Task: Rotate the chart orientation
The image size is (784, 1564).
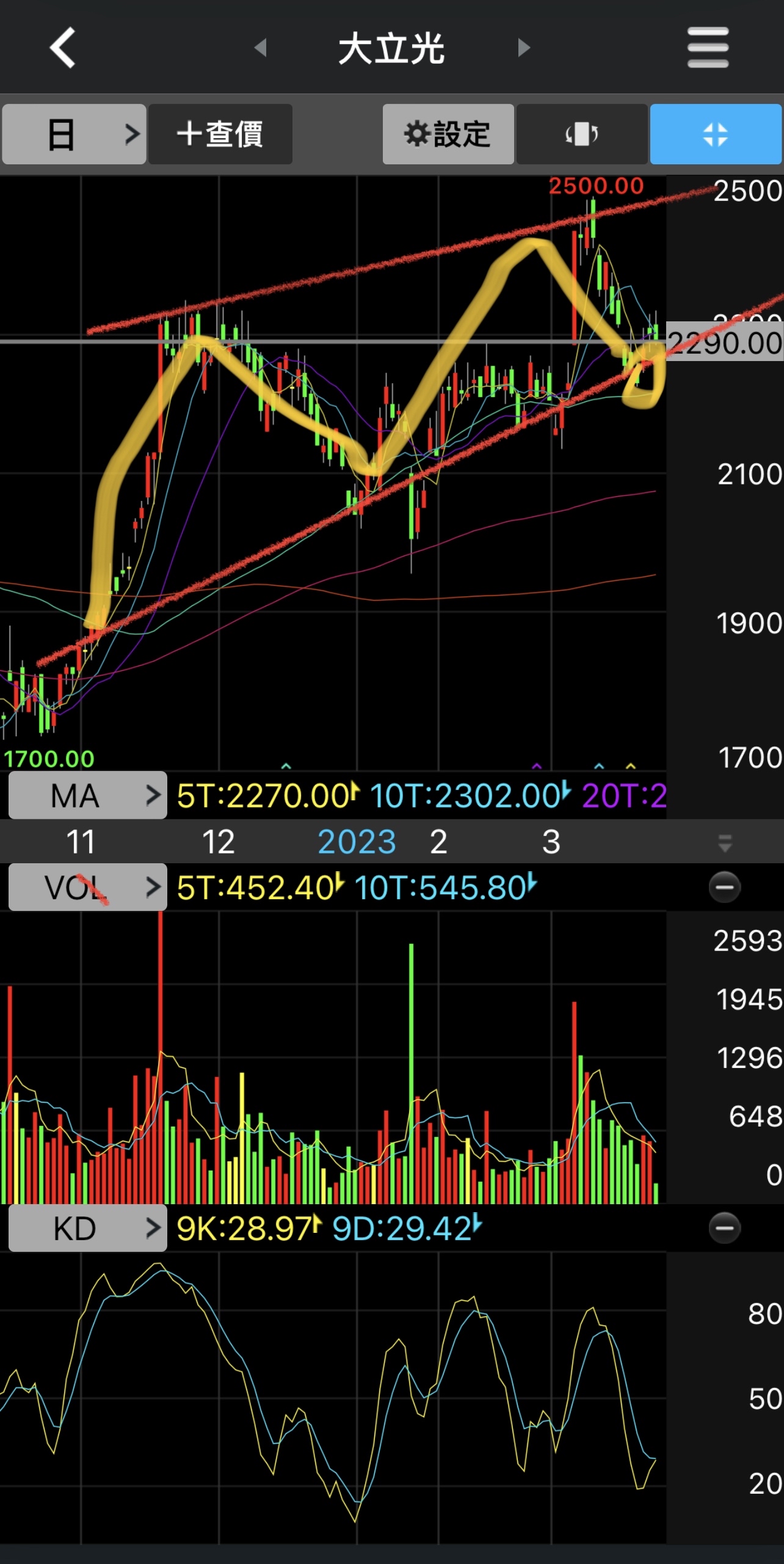Action: (x=582, y=134)
